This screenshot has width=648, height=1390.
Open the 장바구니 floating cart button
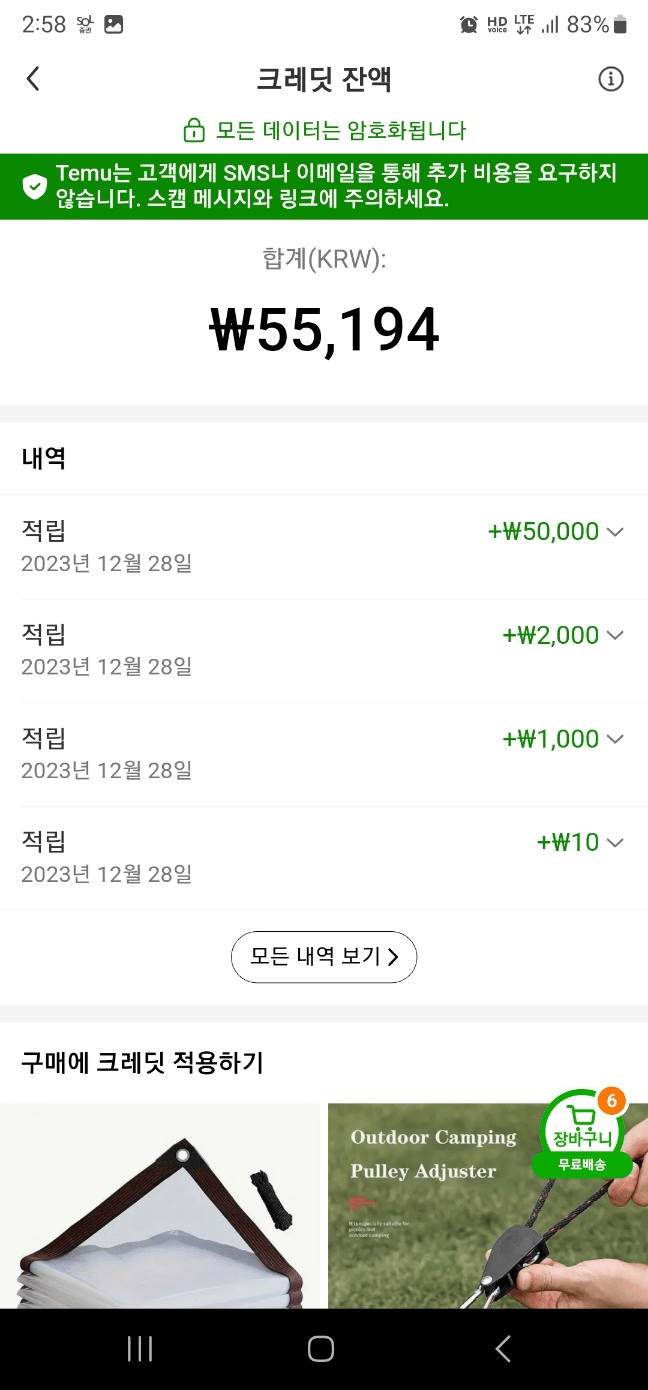(583, 1134)
